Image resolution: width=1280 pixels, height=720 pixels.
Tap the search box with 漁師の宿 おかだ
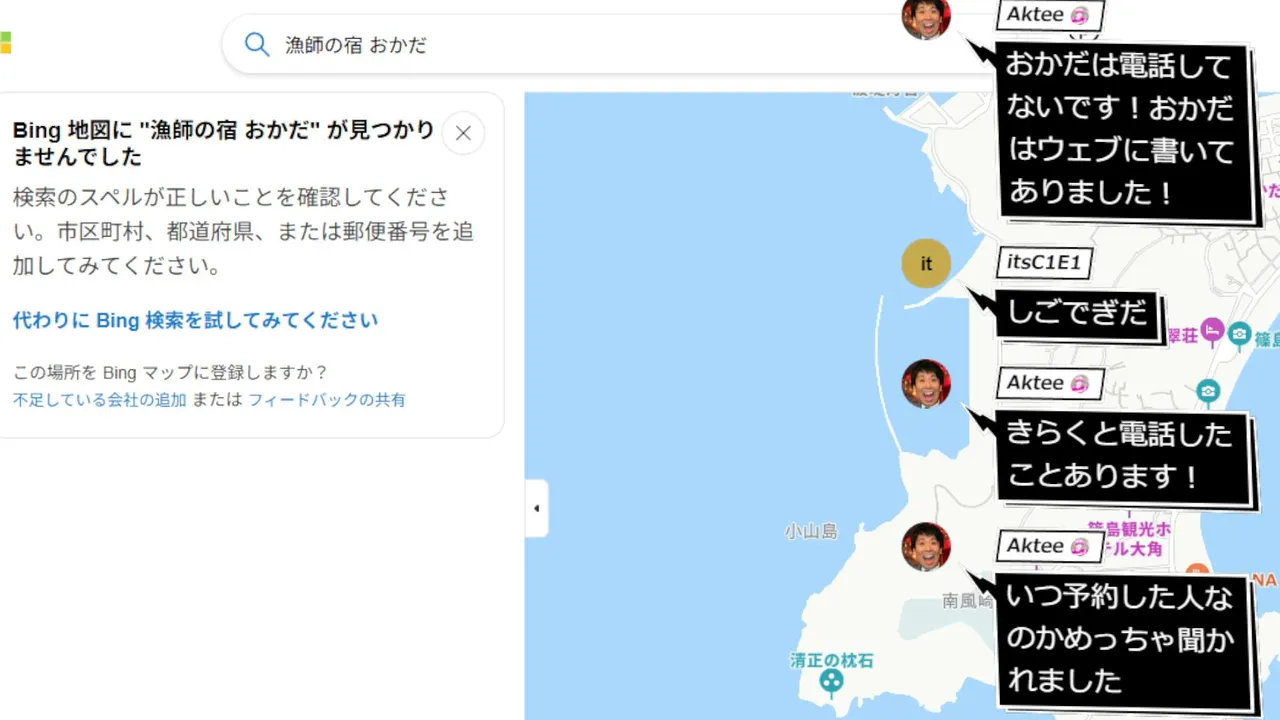click(x=600, y=44)
